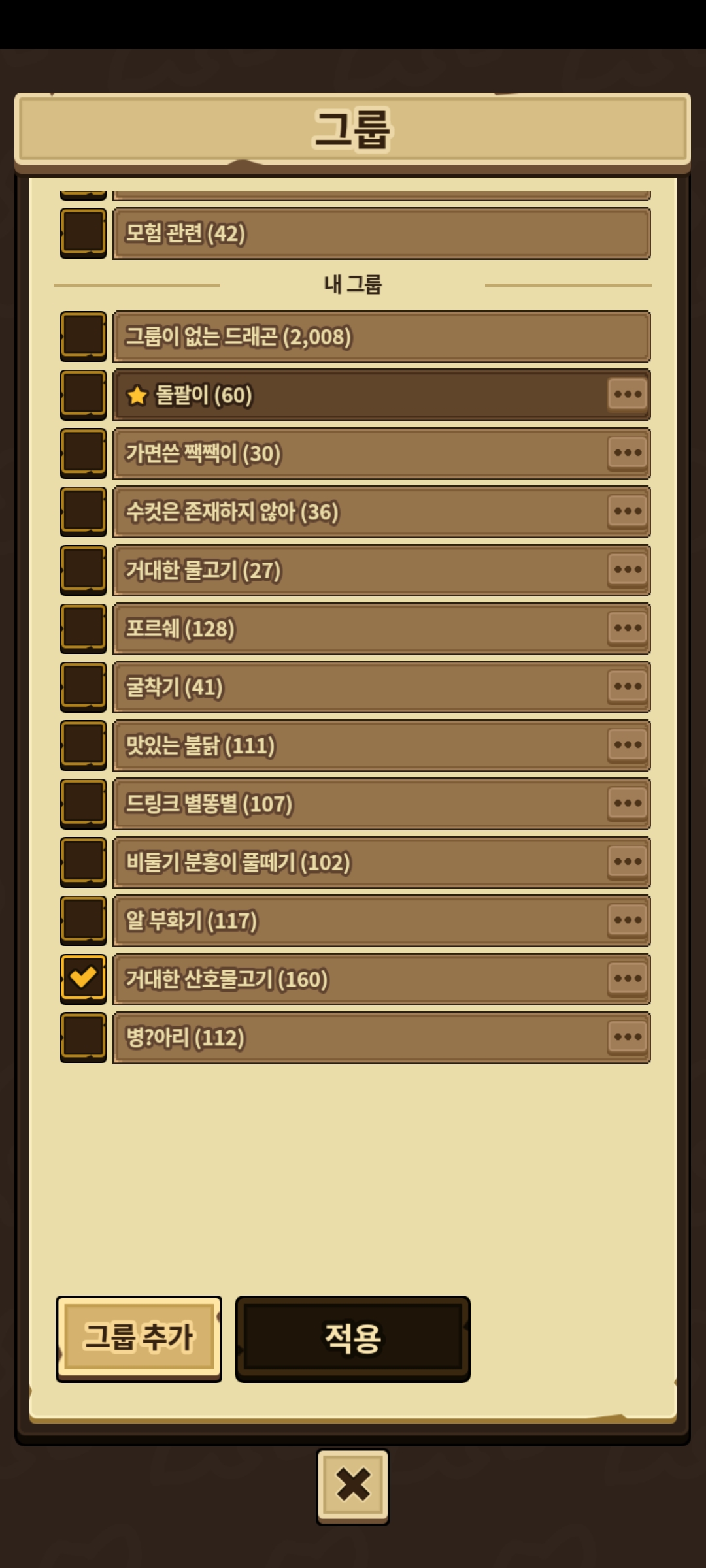Open the three-dot menu for 드링크 별똥별

pos(628,803)
